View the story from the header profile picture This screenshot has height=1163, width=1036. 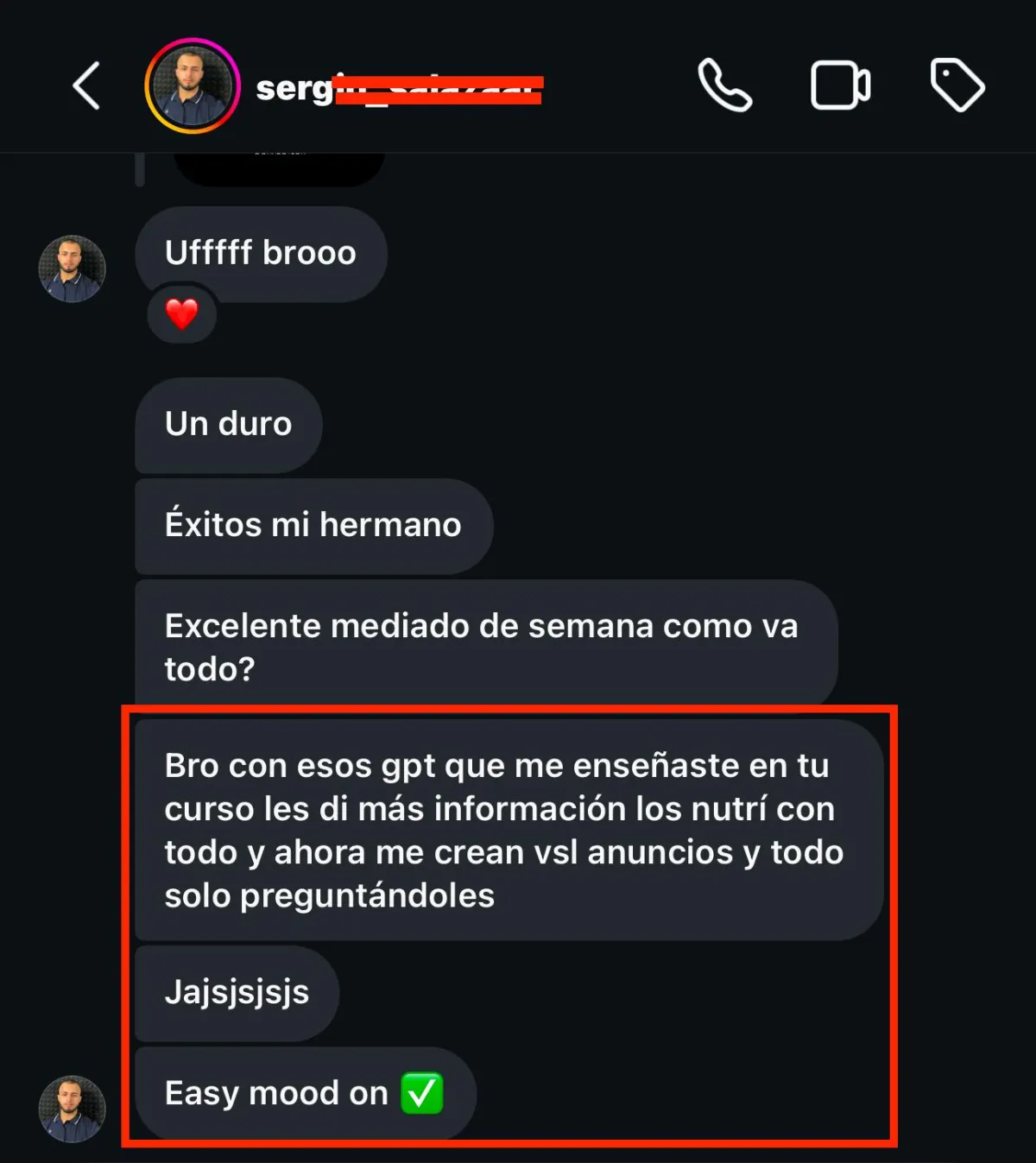[x=192, y=85]
